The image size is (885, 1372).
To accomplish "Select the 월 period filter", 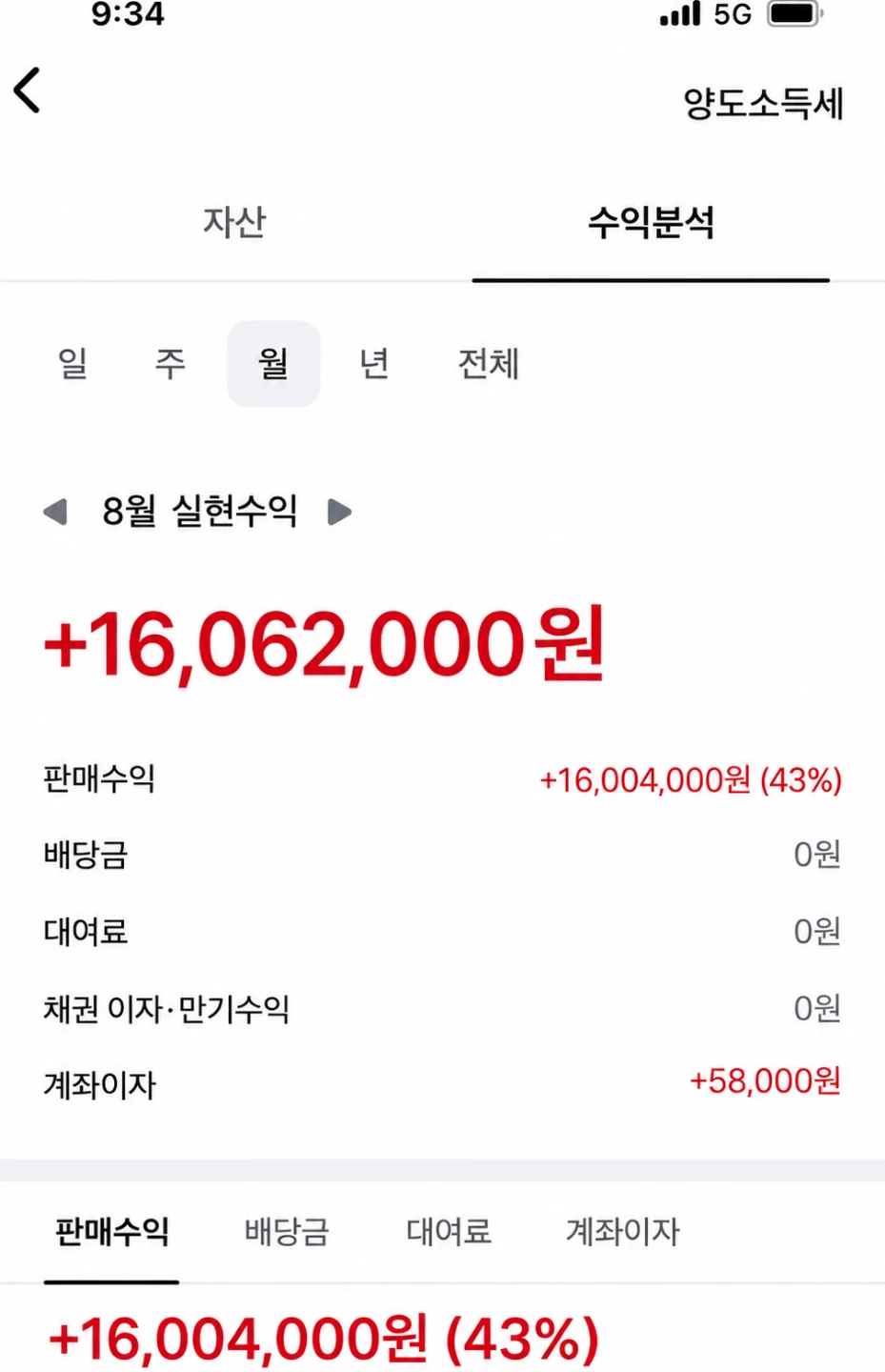I will [x=273, y=363].
